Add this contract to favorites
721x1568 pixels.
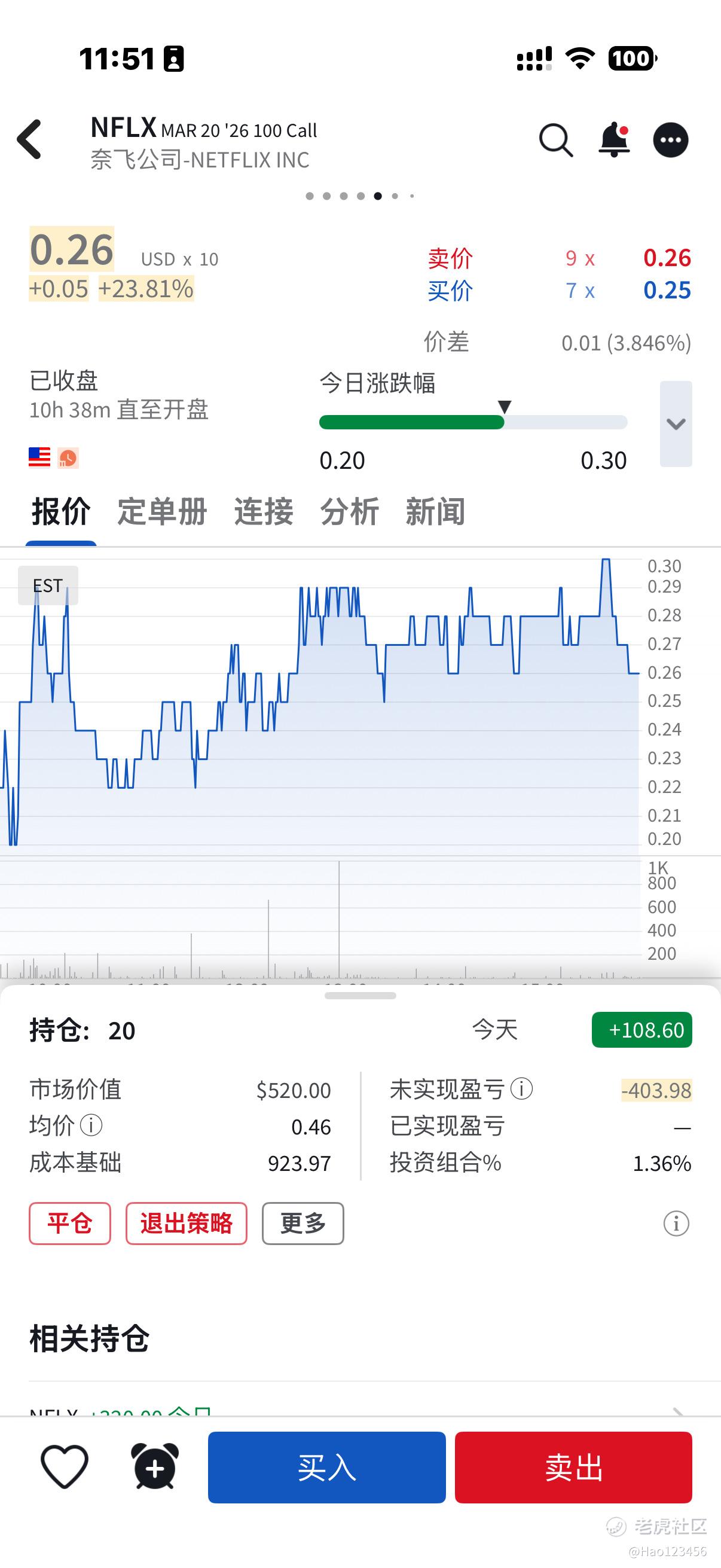point(65,1467)
